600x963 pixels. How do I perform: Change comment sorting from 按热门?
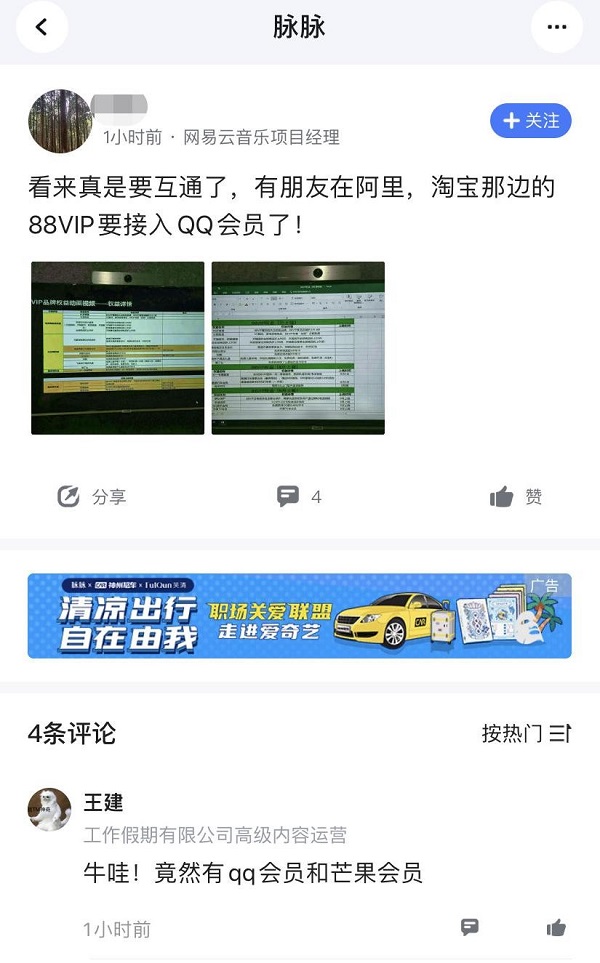pos(526,734)
